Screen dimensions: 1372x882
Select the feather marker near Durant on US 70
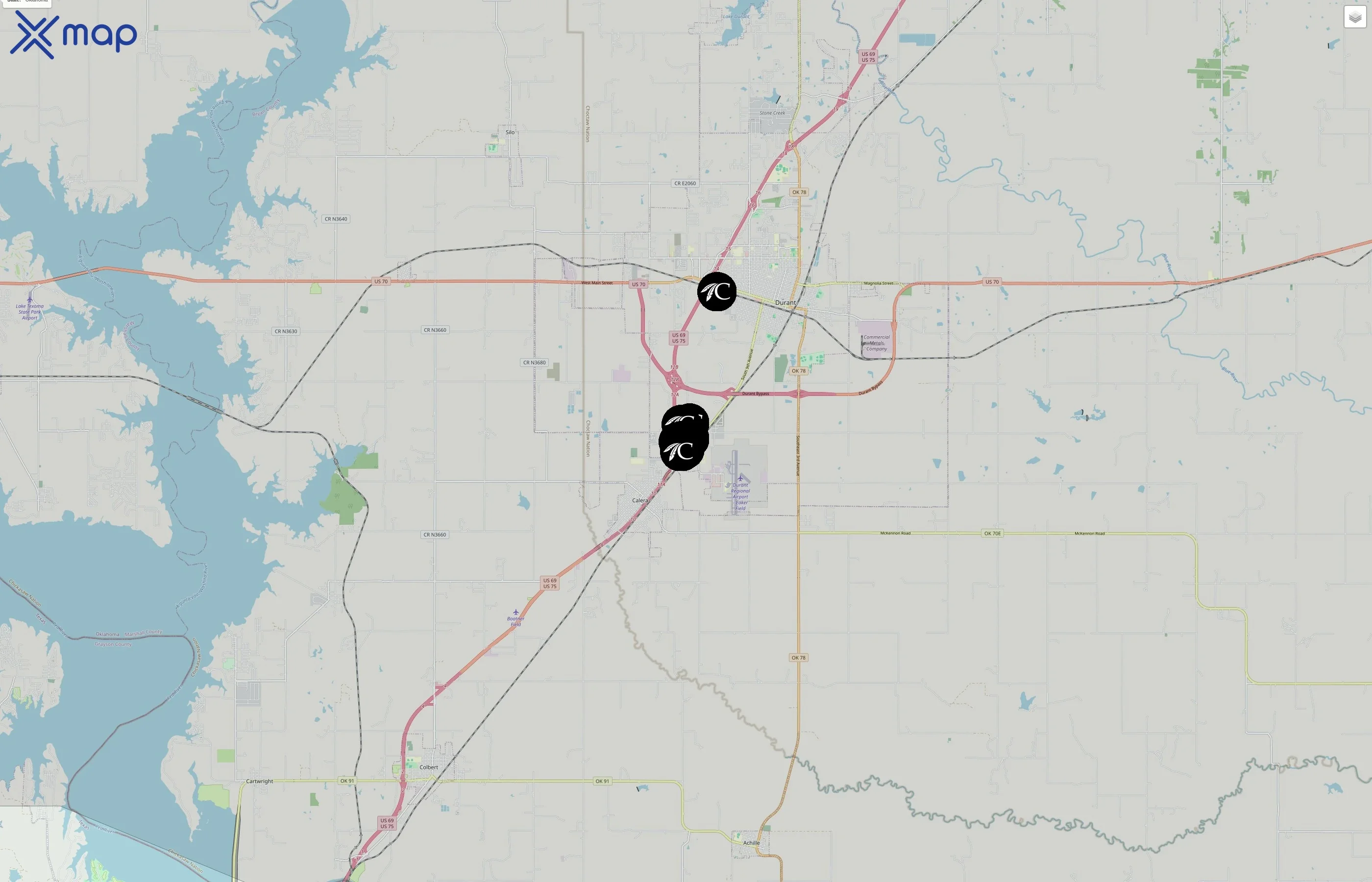716,292
